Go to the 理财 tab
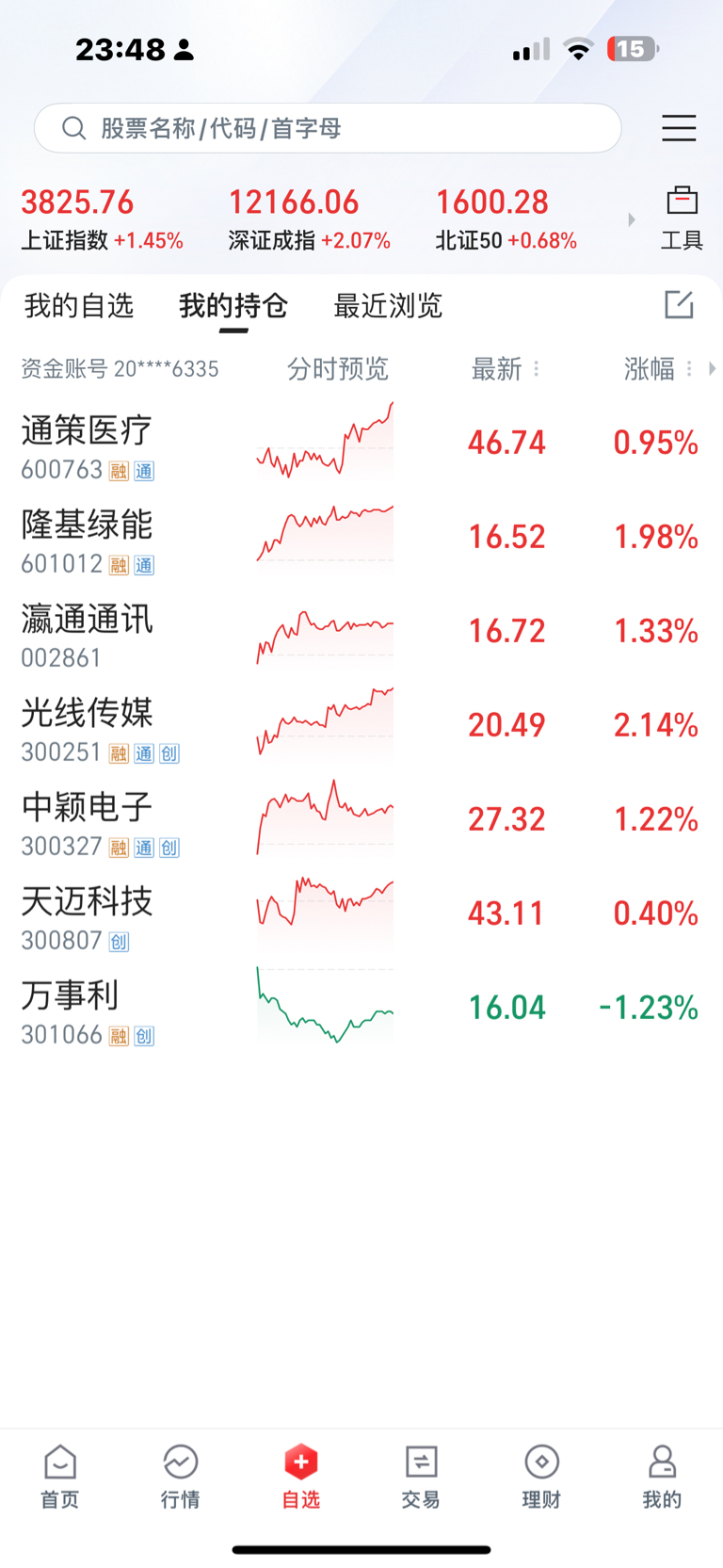Image resolution: width=723 pixels, height=1568 pixels. pos(541,1477)
